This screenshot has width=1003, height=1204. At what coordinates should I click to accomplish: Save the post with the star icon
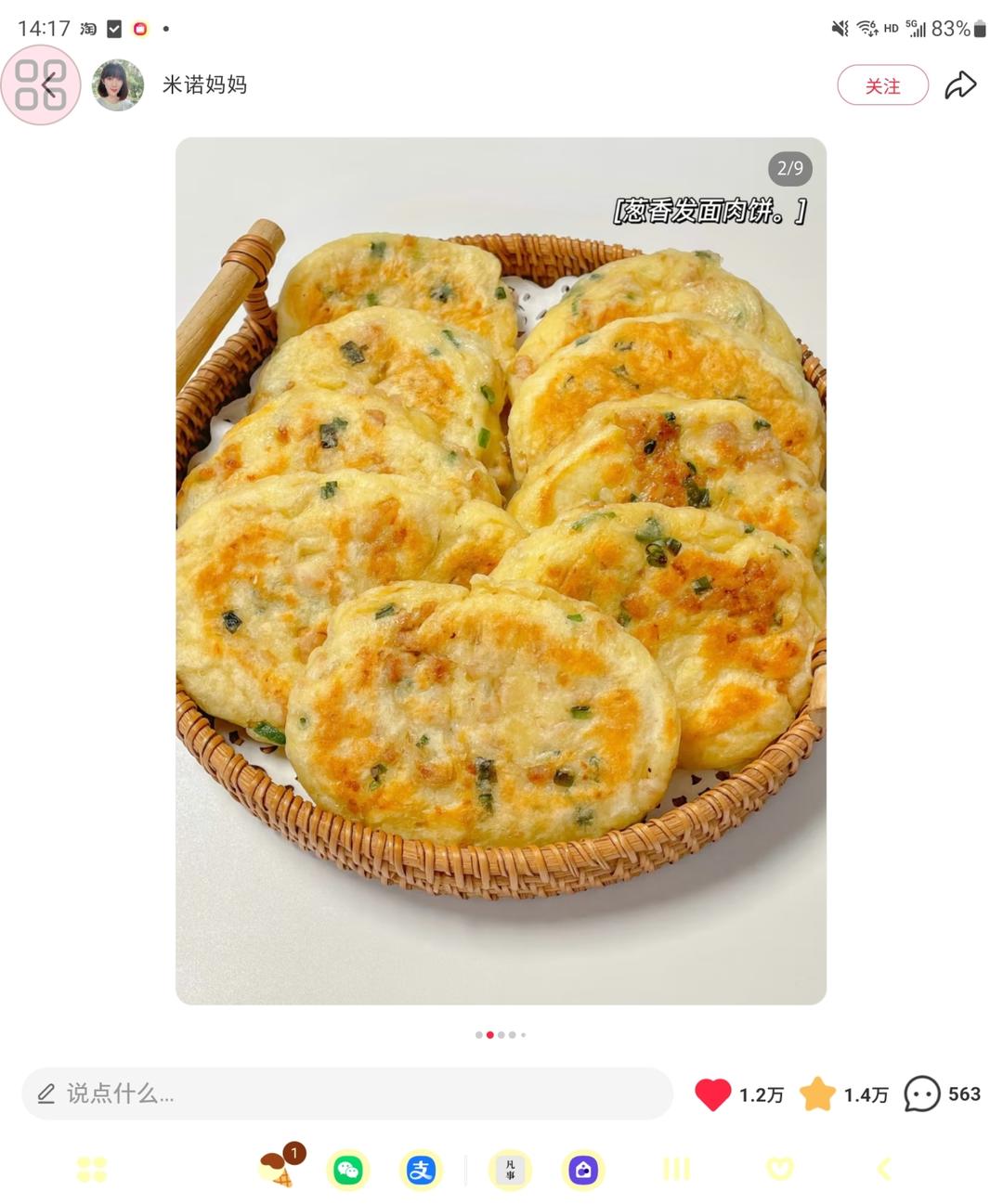point(817,1094)
